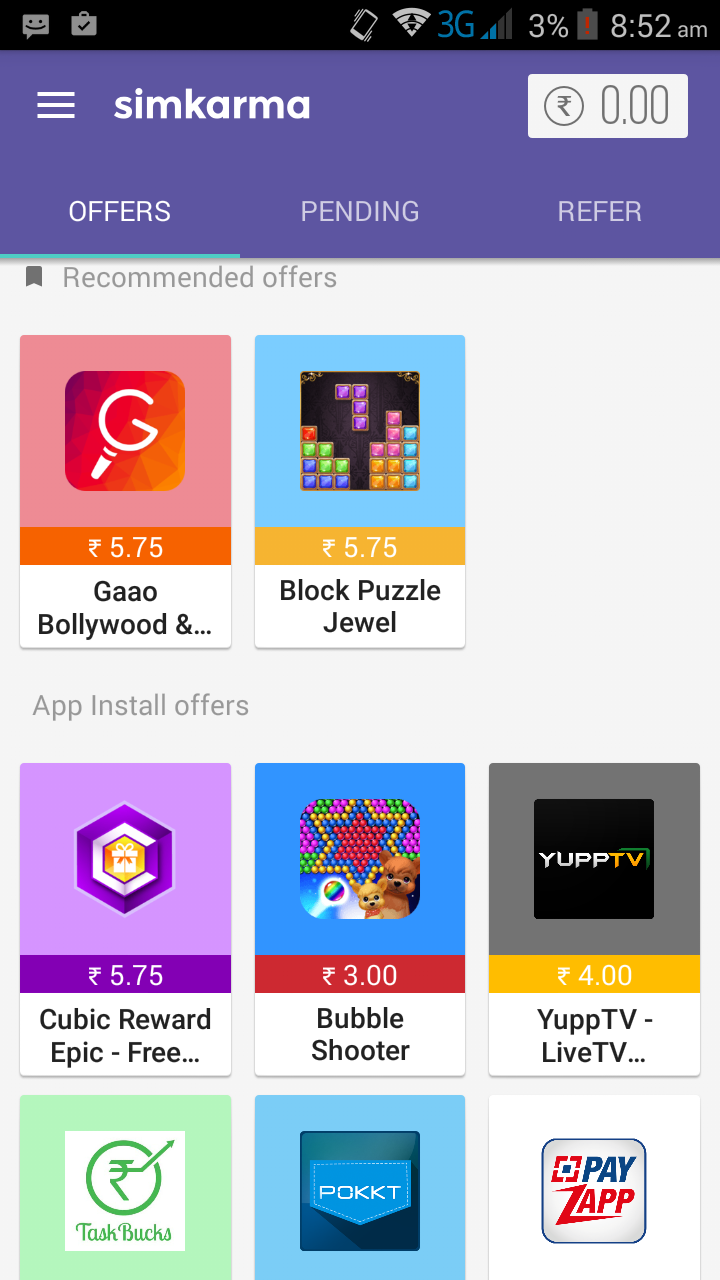Open the Pokkt offer tile

[x=360, y=1190]
